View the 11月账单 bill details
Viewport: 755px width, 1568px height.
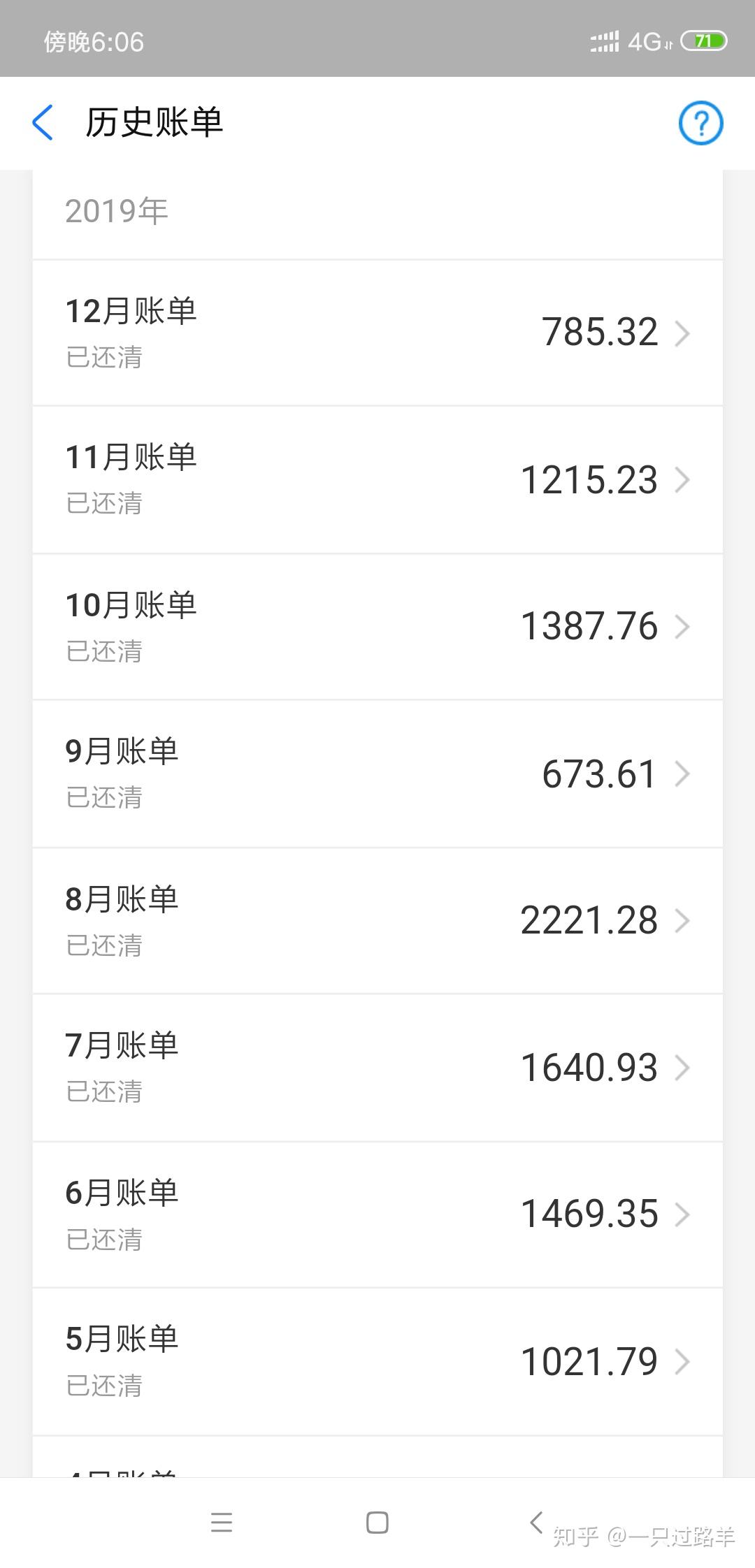[377, 480]
